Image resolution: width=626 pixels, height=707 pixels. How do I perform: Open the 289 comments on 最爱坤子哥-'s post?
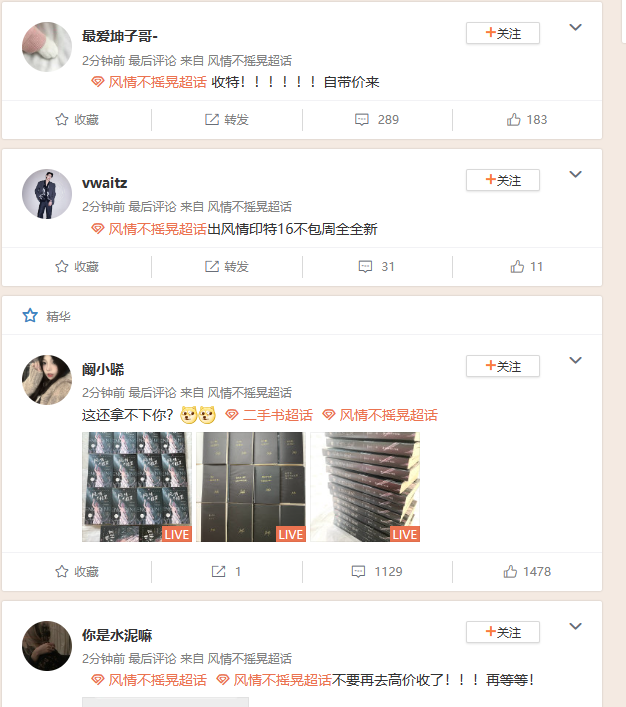pos(376,120)
